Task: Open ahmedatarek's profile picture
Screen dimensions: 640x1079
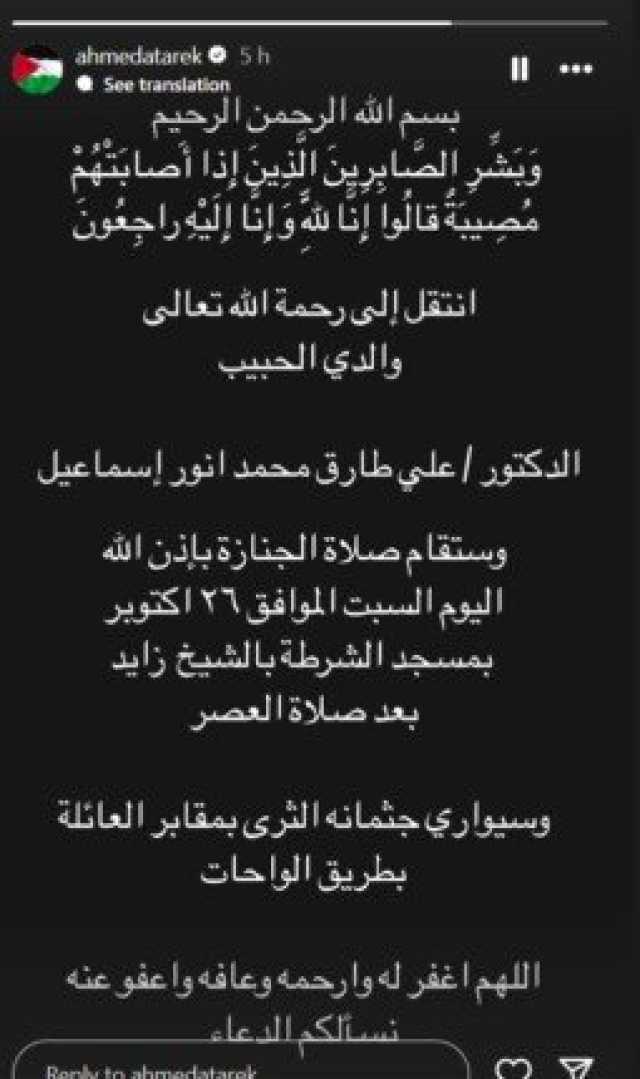Action: pos(37,70)
